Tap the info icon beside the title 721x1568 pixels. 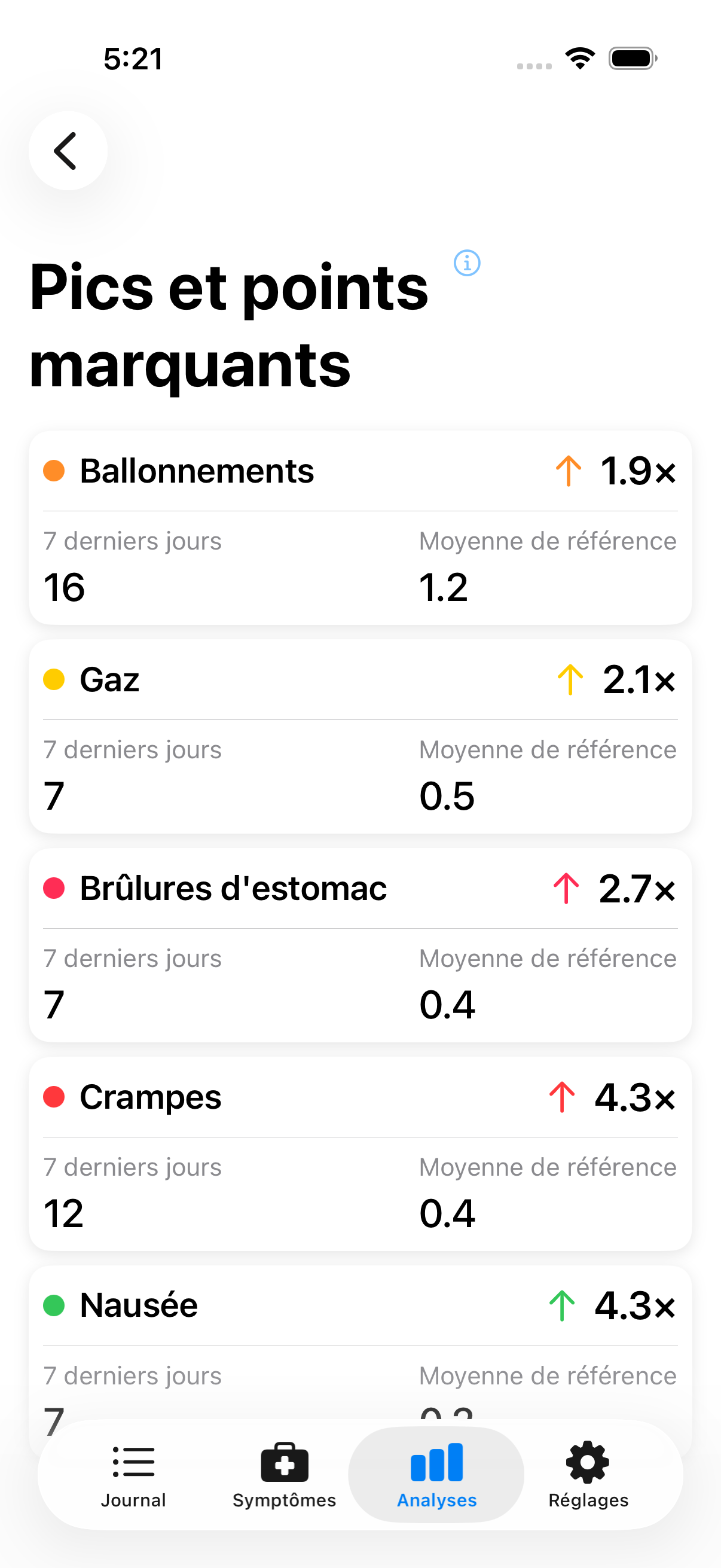point(467,264)
